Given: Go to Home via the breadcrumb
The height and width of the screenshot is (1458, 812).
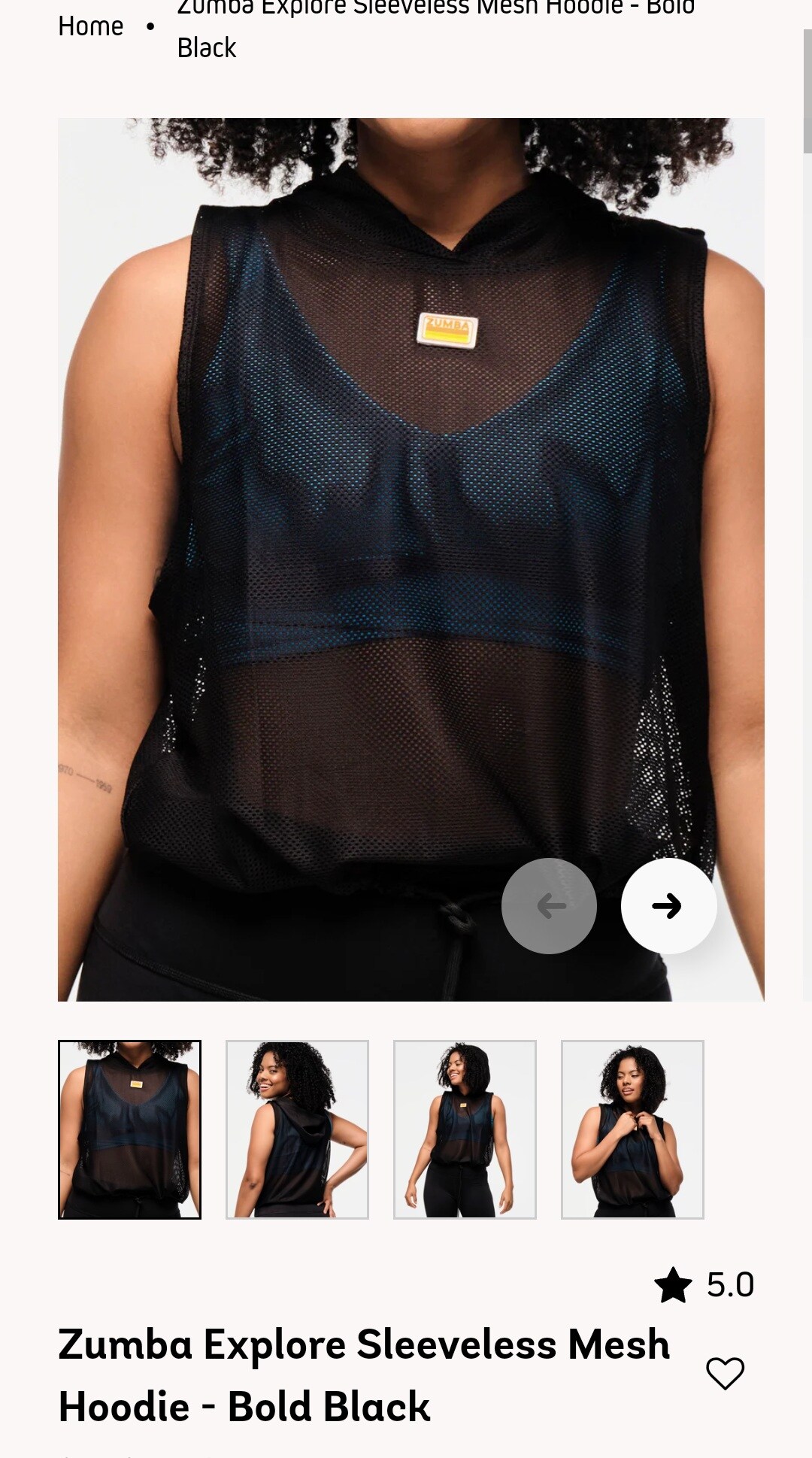Looking at the screenshot, I should click(x=91, y=26).
